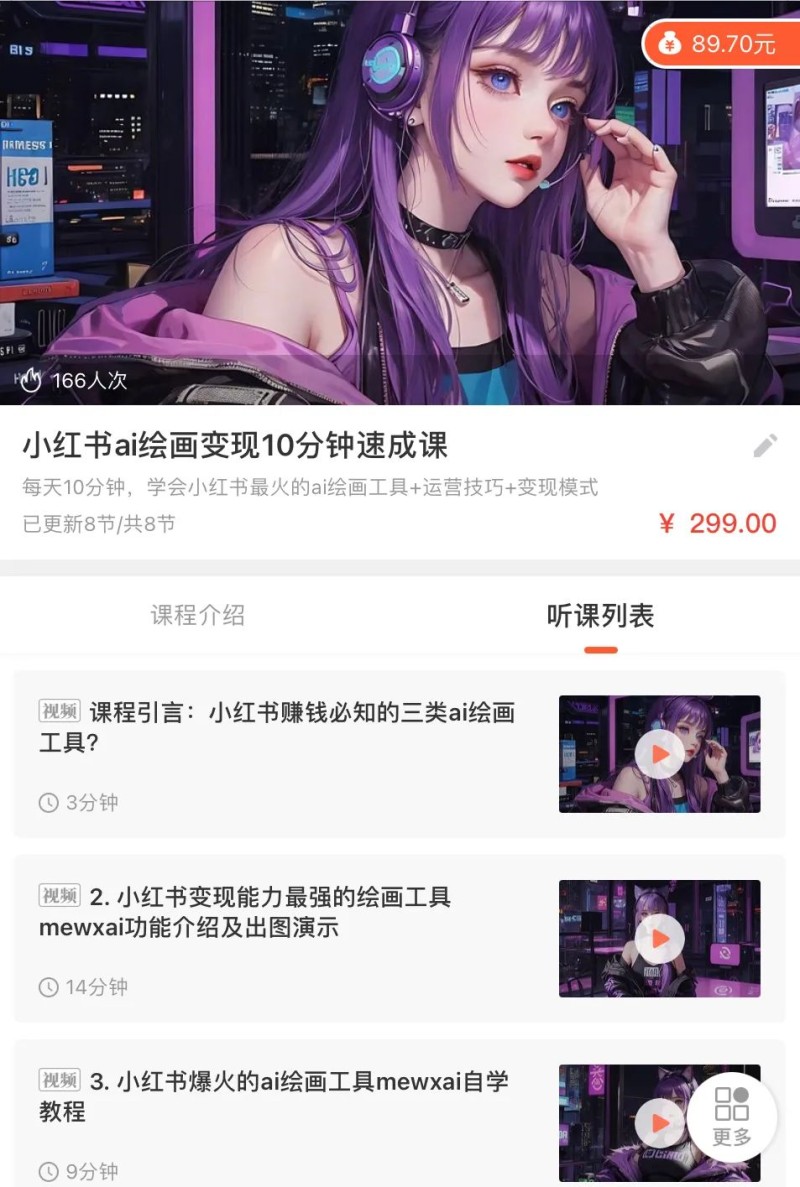Open the 更多 floating menu
The width and height of the screenshot is (800, 1187).
732,1116
